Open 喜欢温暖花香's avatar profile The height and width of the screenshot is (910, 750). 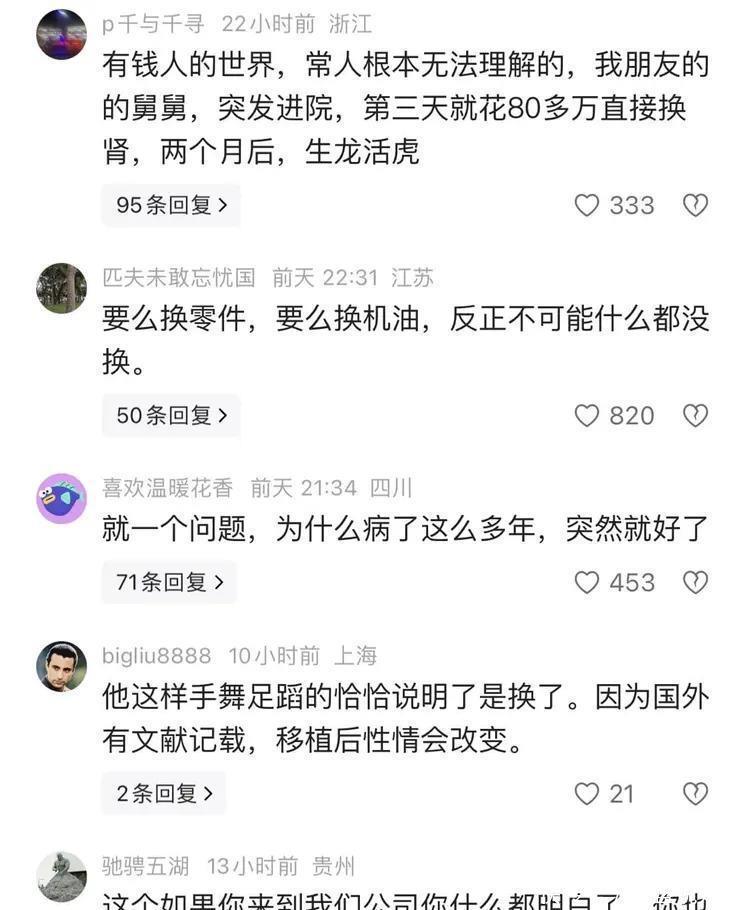point(61,498)
